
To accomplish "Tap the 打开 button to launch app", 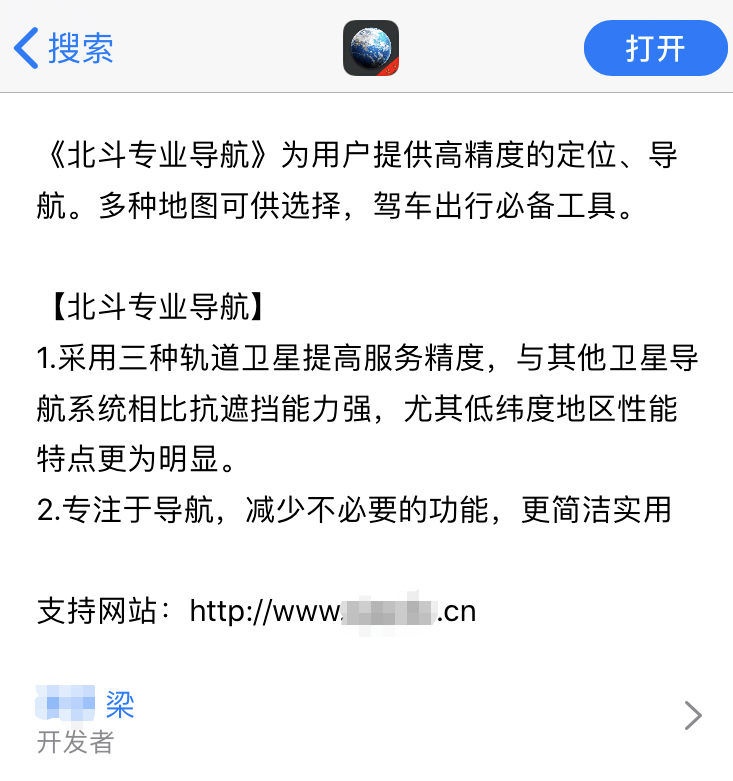I will point(655,48).
